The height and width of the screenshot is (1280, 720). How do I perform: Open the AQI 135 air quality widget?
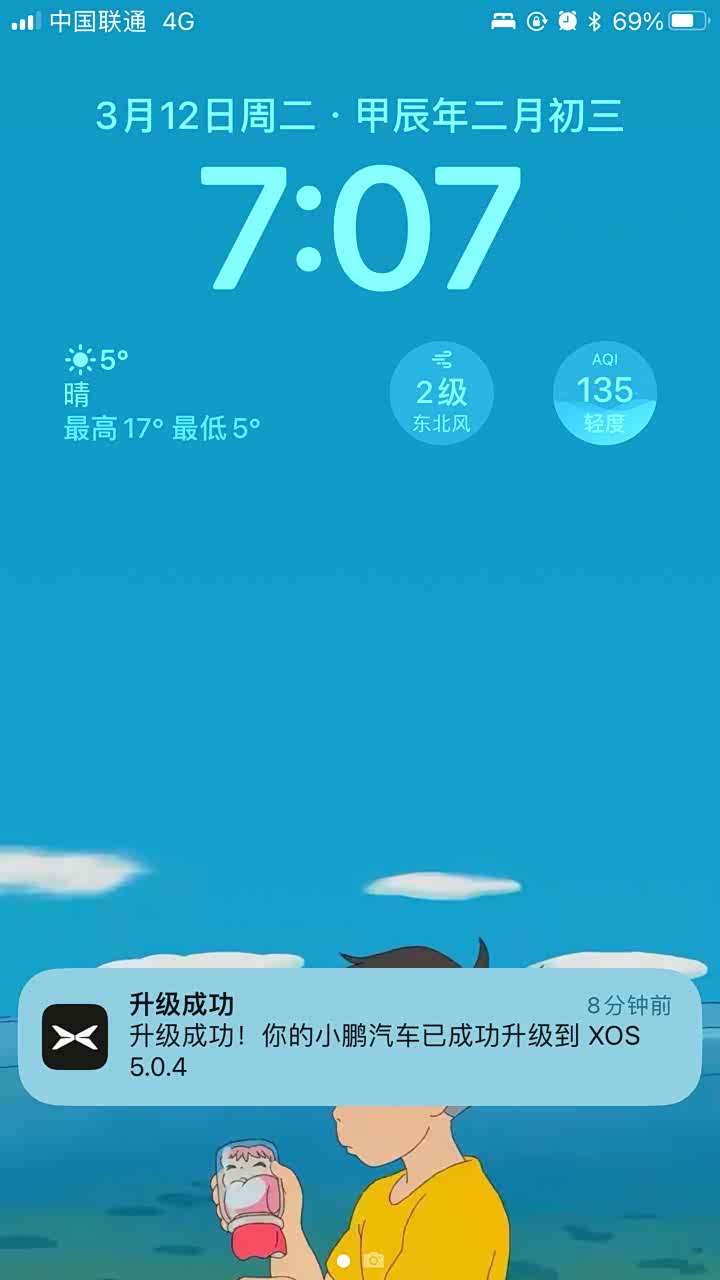click(x=605, y=393)
